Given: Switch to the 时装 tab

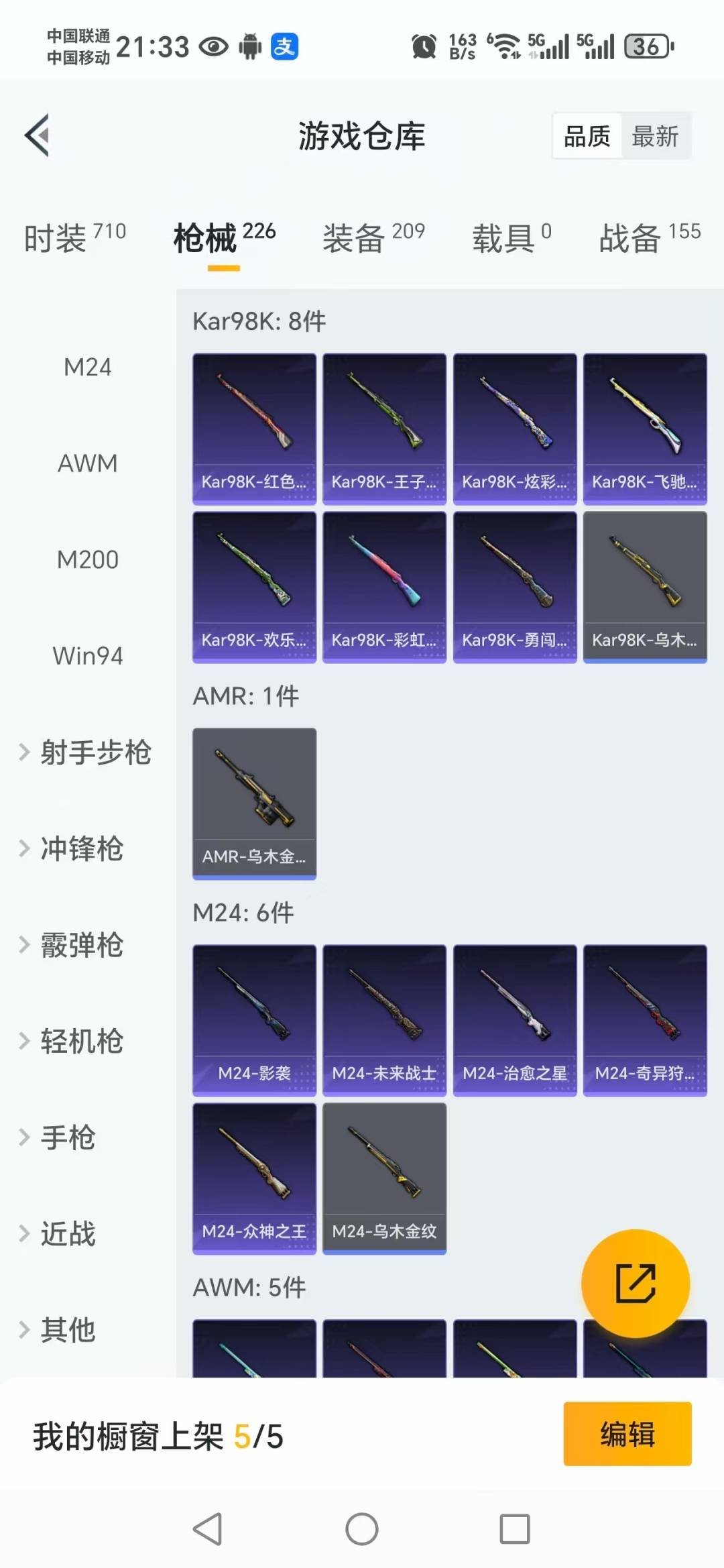Looking at the screenshot, I should pyautogui.click(x=74, y=238).
